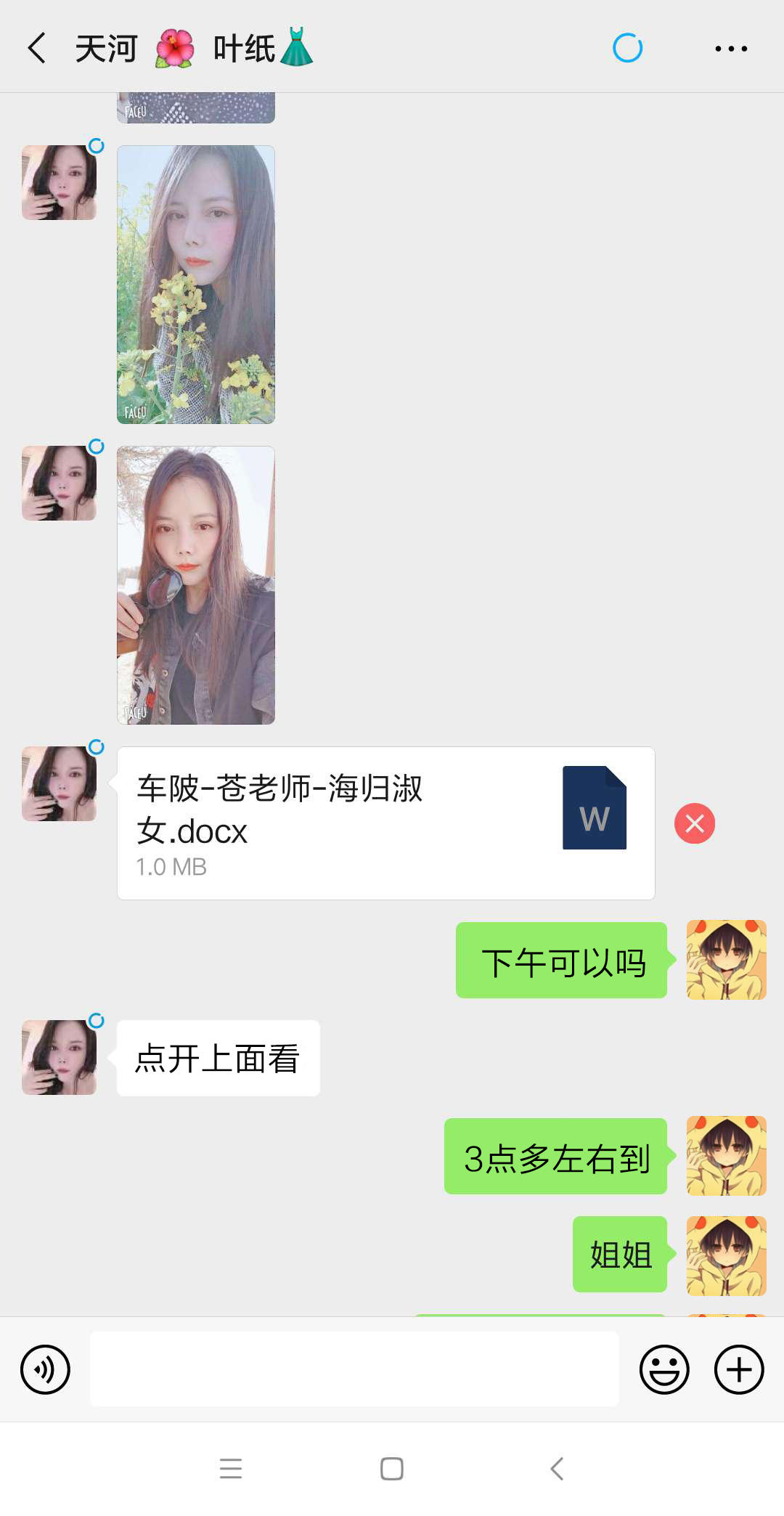Tap the back arrow to leave chat
784x1516 pixels.
click(38, 47)
